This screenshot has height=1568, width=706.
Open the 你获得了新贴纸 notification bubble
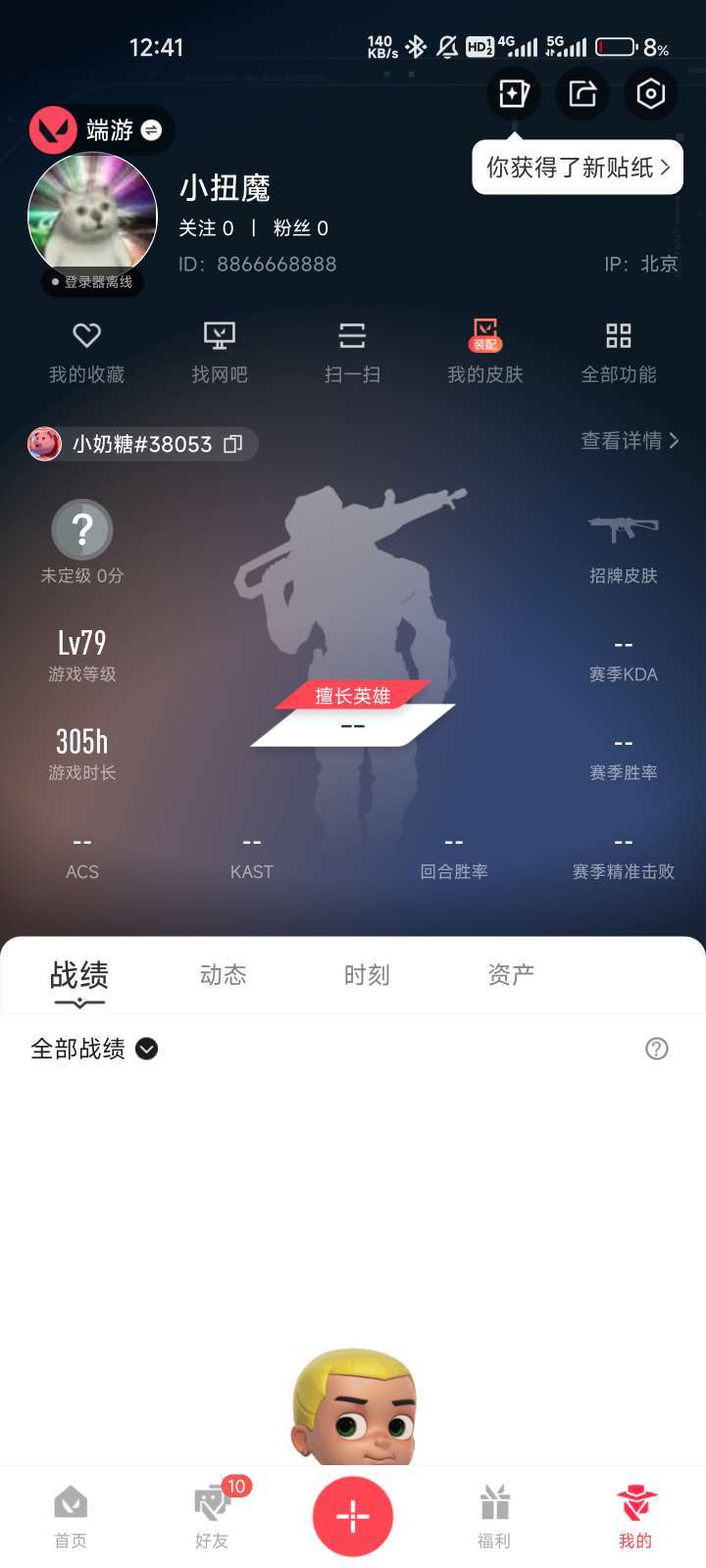578,168
